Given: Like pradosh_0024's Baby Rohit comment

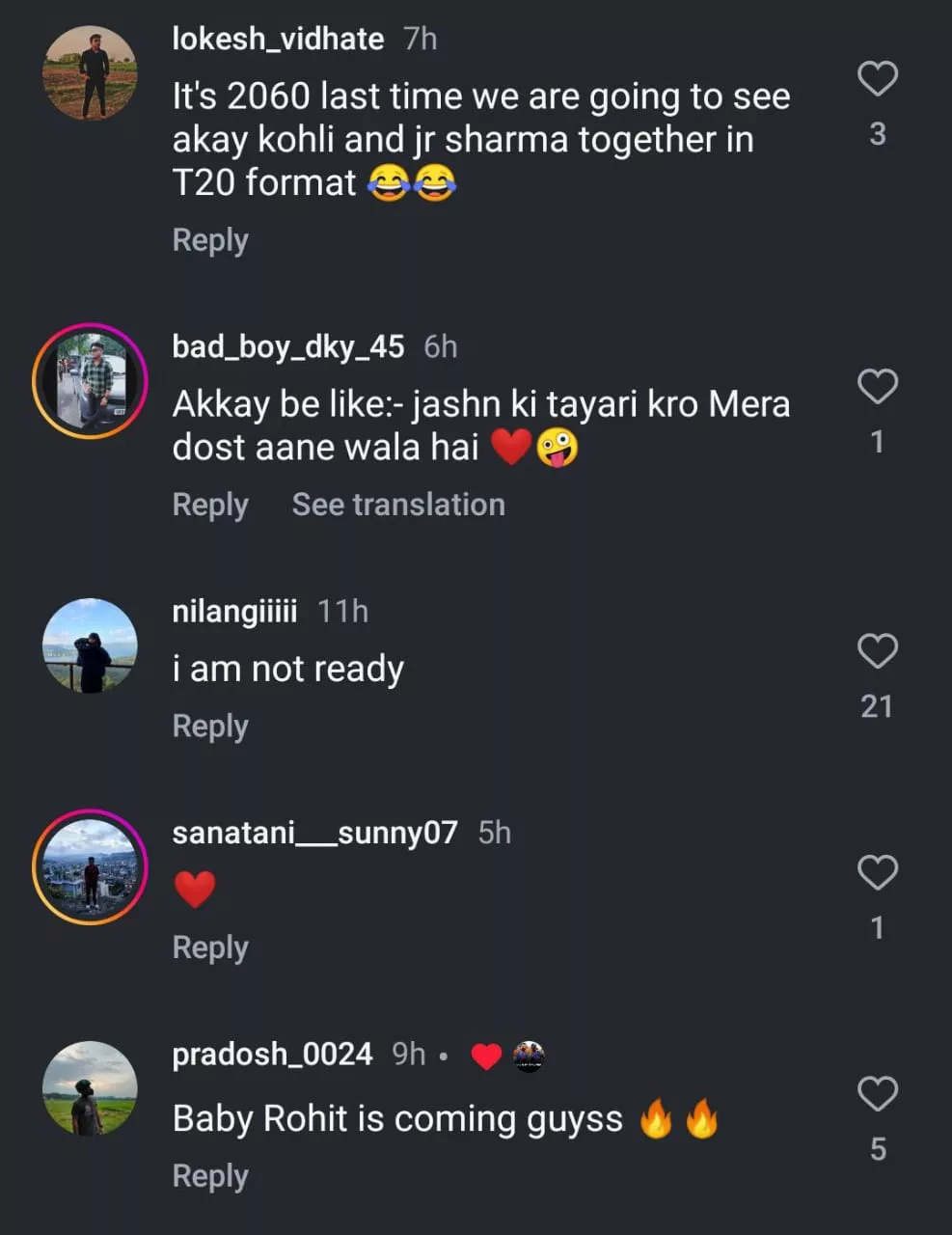Looking at the screenshot, I should point(877,1094).
